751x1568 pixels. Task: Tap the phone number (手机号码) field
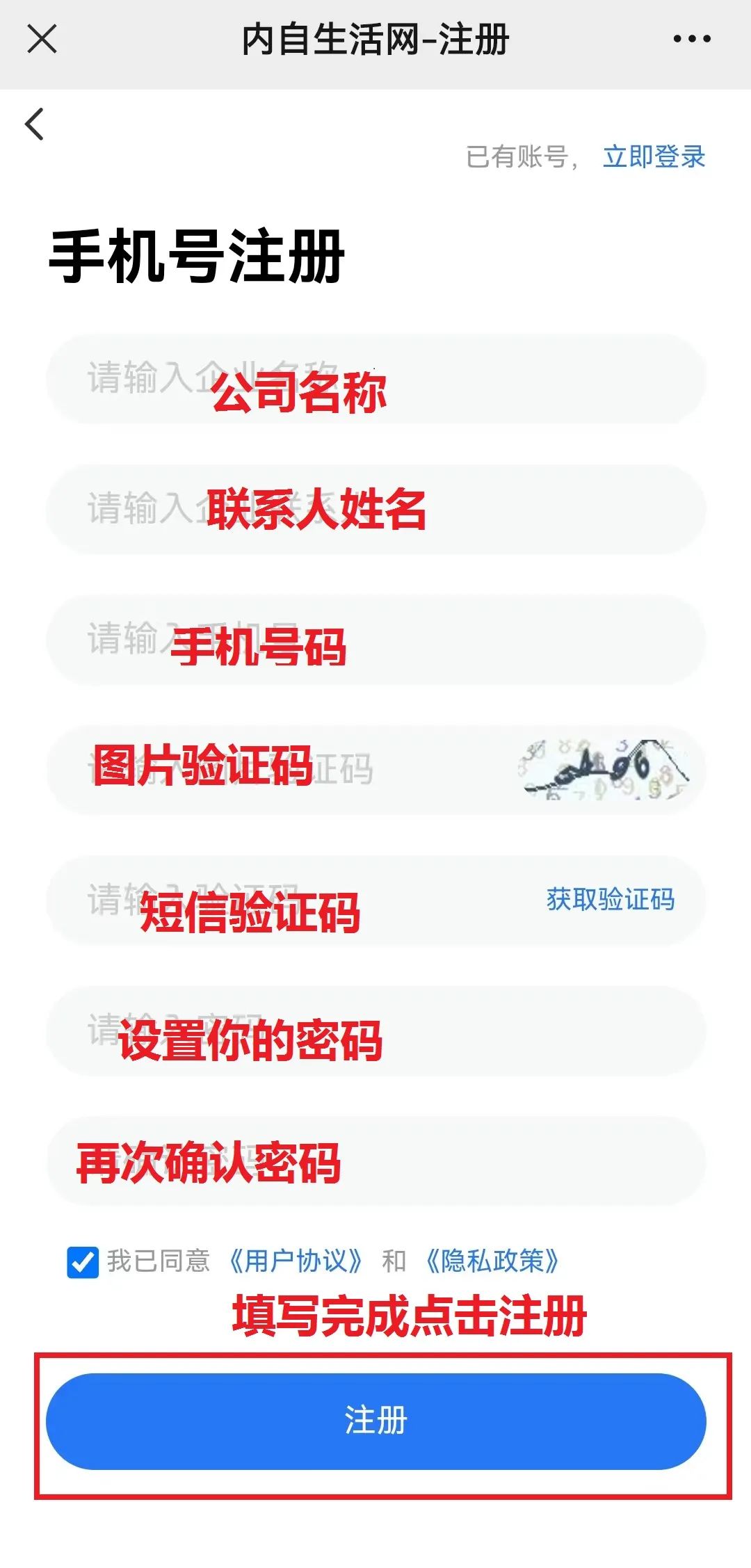[376, 640]
